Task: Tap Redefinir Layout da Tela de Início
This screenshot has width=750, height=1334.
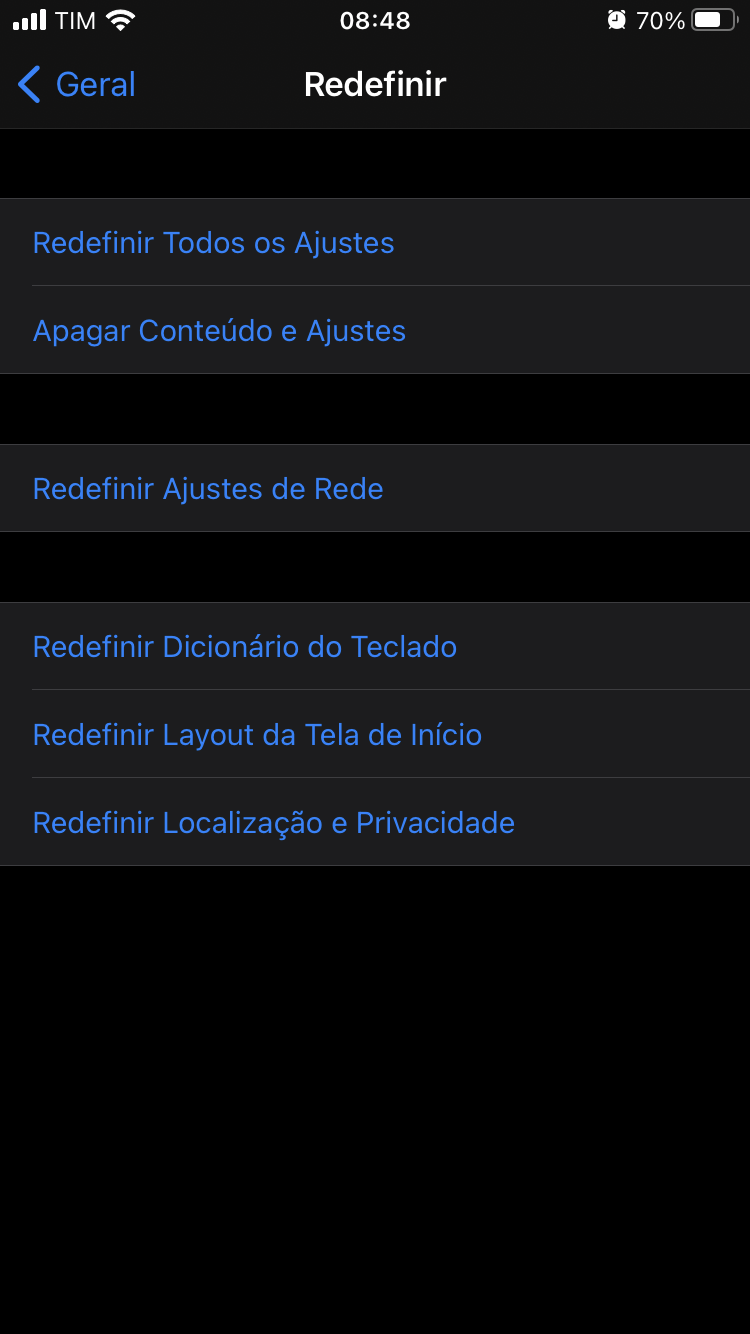Action: (257, 735)
